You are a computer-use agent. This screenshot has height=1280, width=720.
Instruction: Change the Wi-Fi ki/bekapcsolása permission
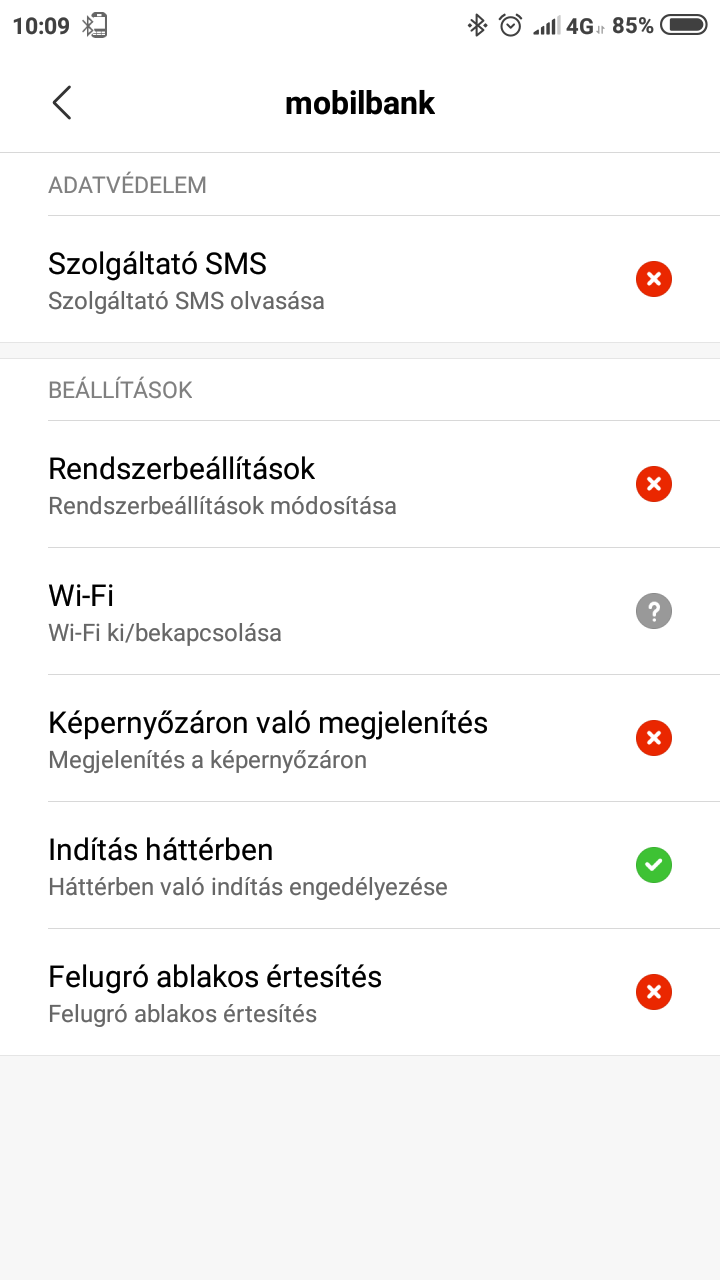(360, 611)
